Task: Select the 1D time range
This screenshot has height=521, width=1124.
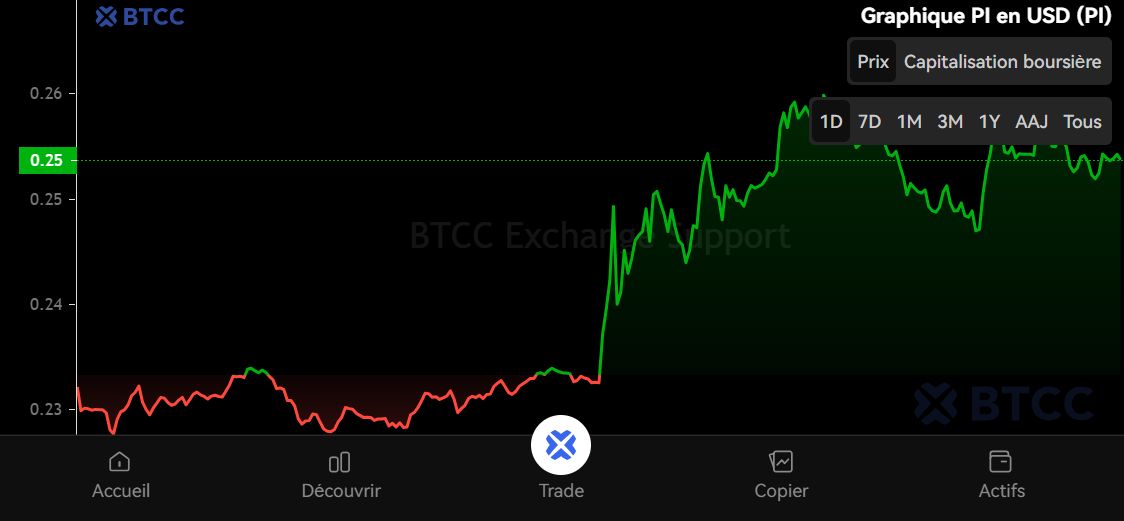Action: (831, 122)
